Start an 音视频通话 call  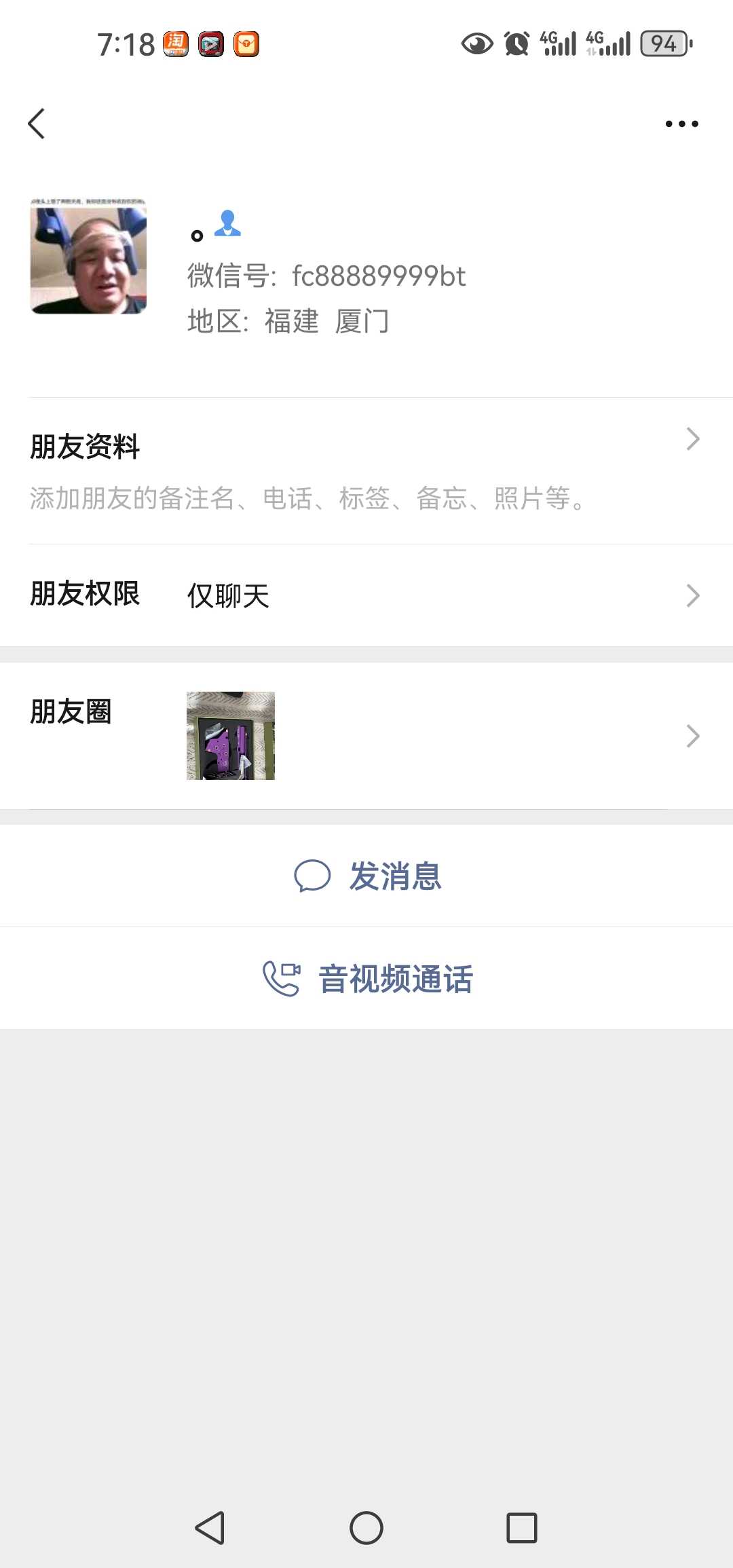click(368, 979)
